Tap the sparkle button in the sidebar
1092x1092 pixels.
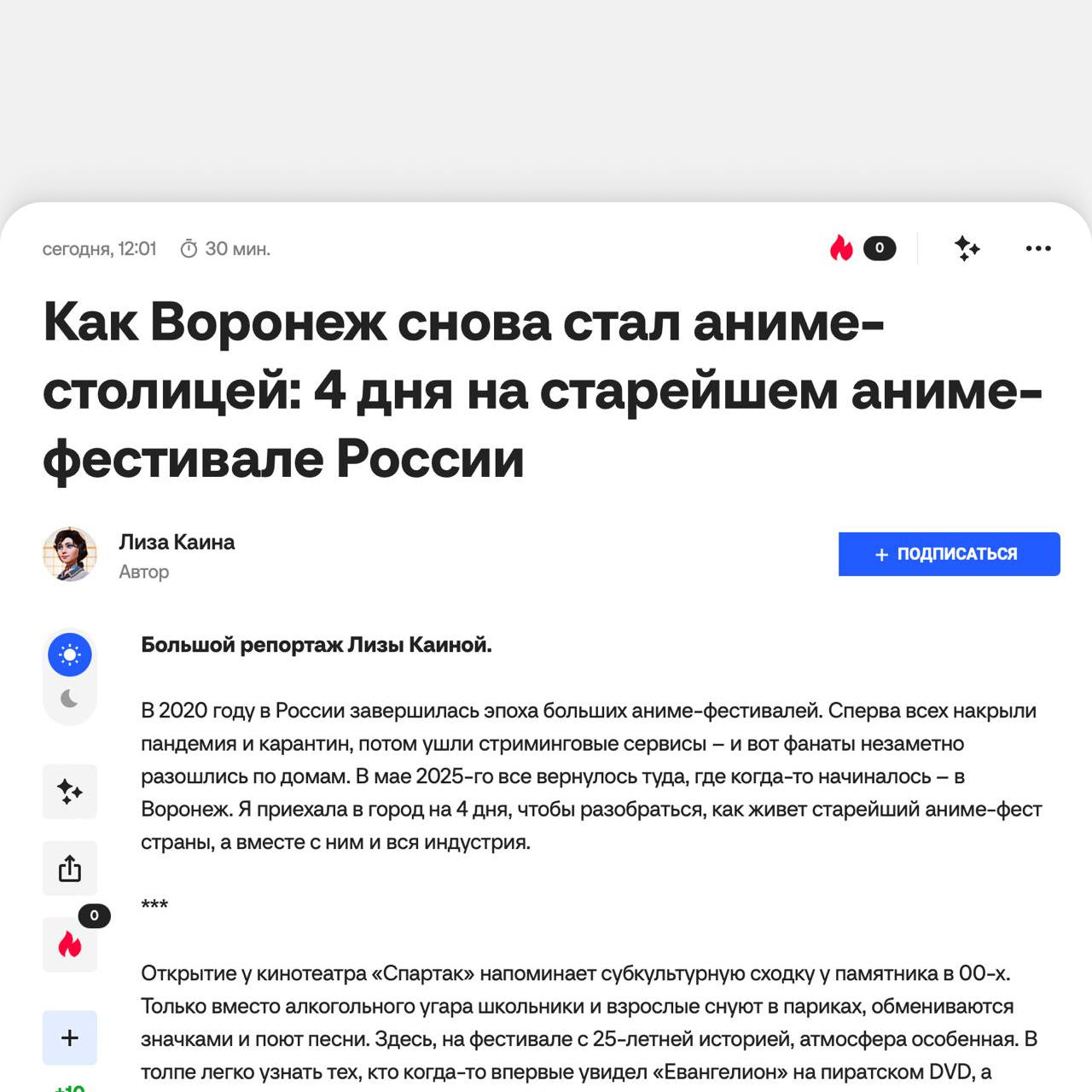pos(70,792)
